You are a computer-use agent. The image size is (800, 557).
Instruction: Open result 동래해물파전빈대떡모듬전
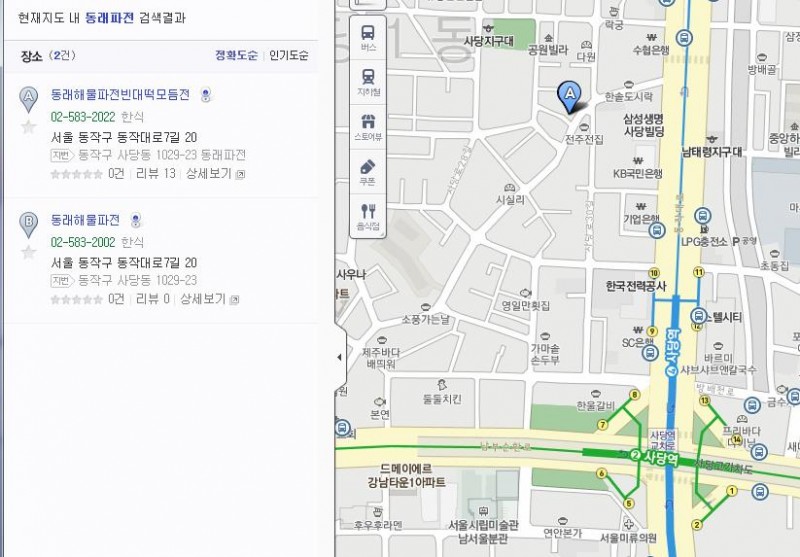(x=120, y=95)
